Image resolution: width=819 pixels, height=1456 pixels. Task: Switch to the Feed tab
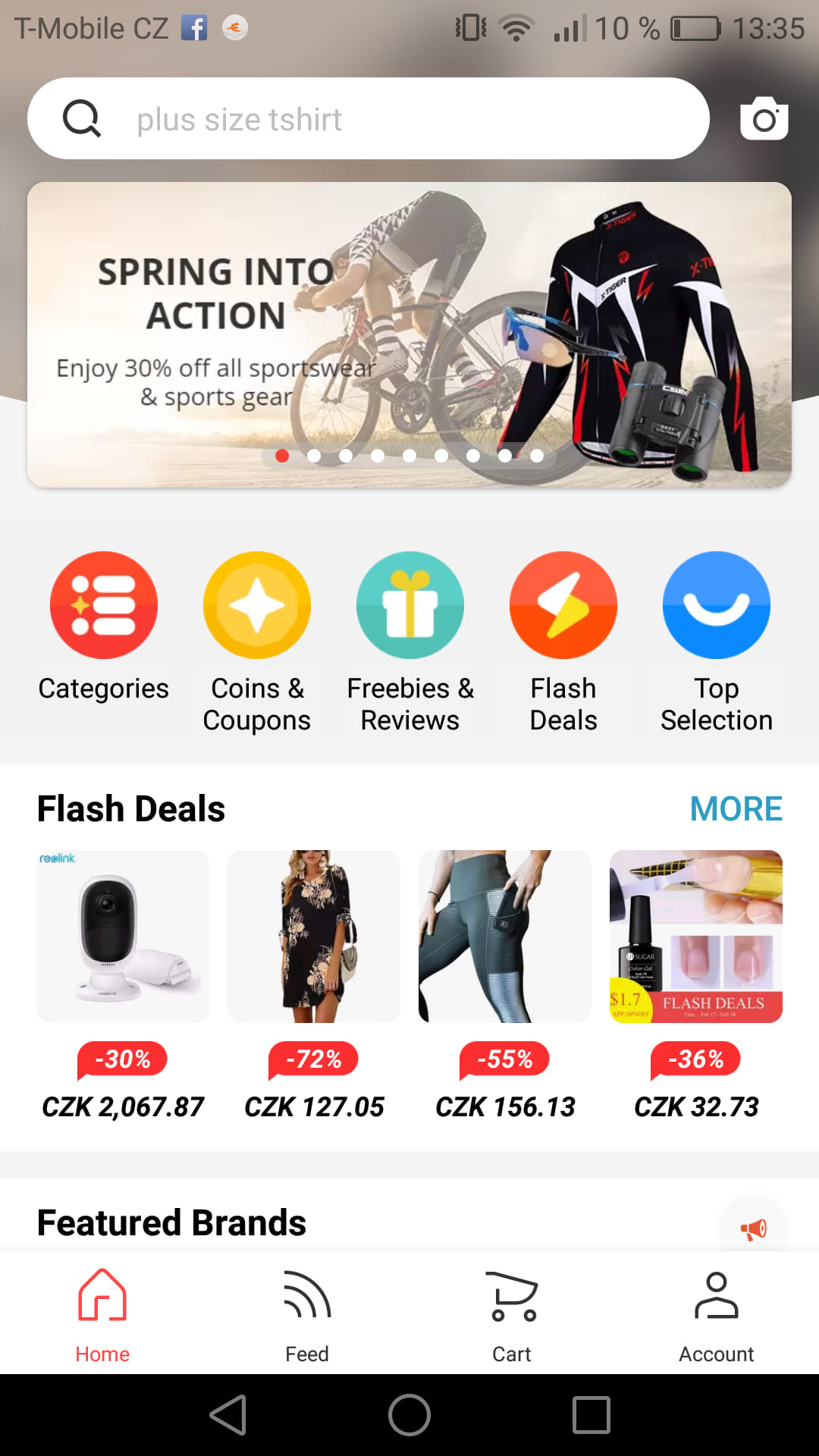pos(307,1315)
